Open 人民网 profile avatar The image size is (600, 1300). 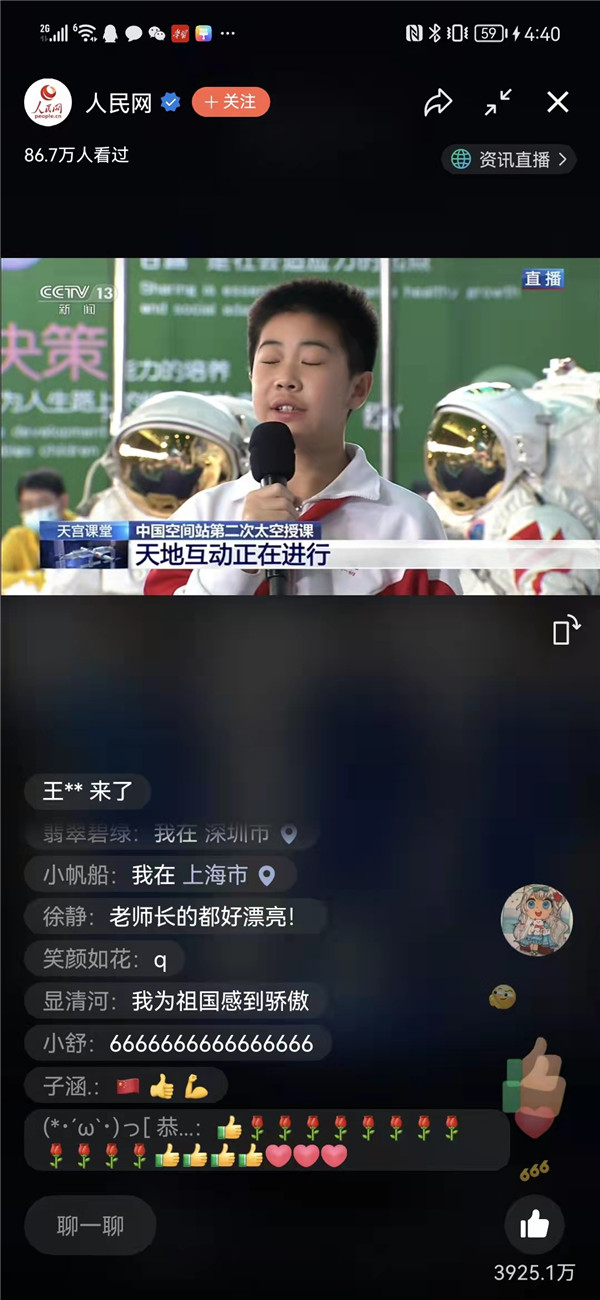coord(47,102)
